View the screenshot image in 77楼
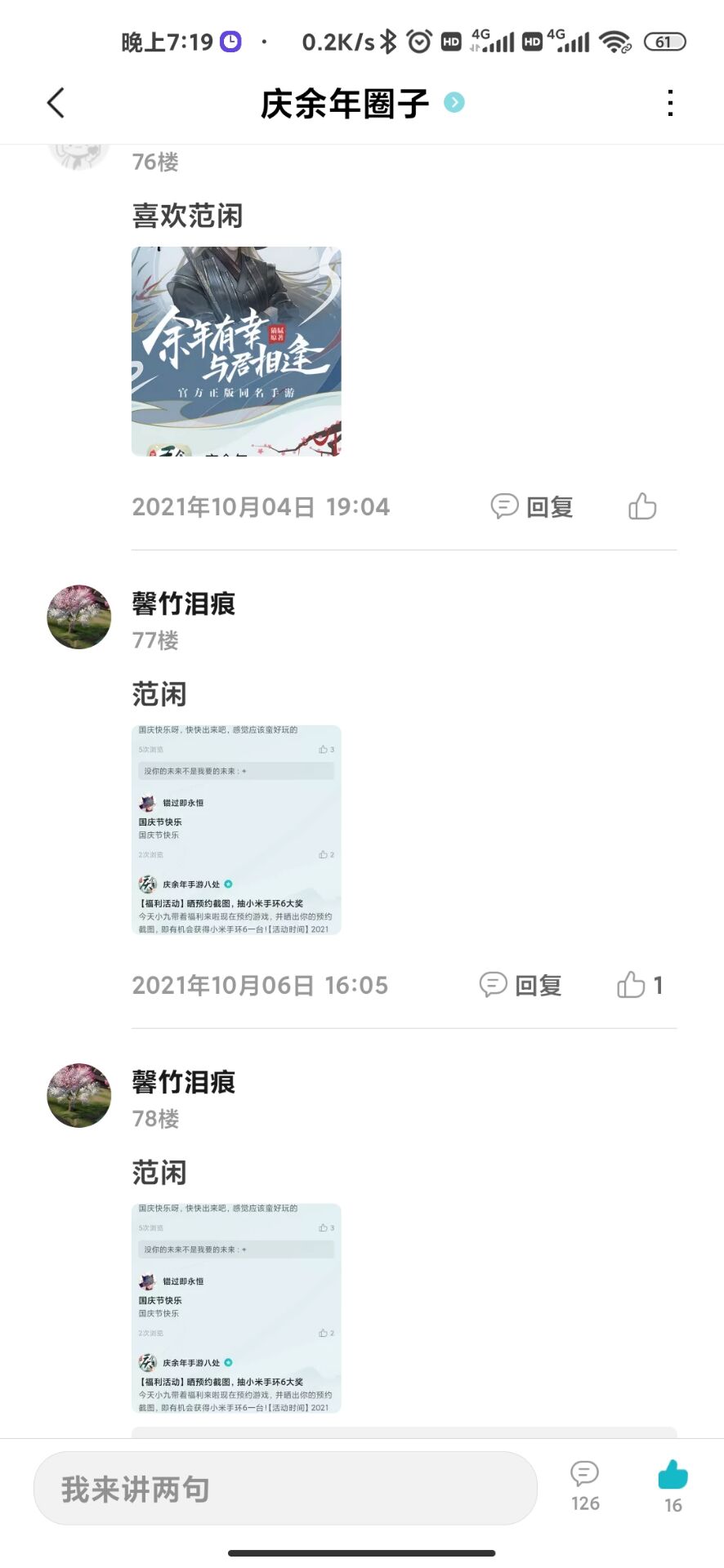724x1568 pixels. click(x=236, y=829)
